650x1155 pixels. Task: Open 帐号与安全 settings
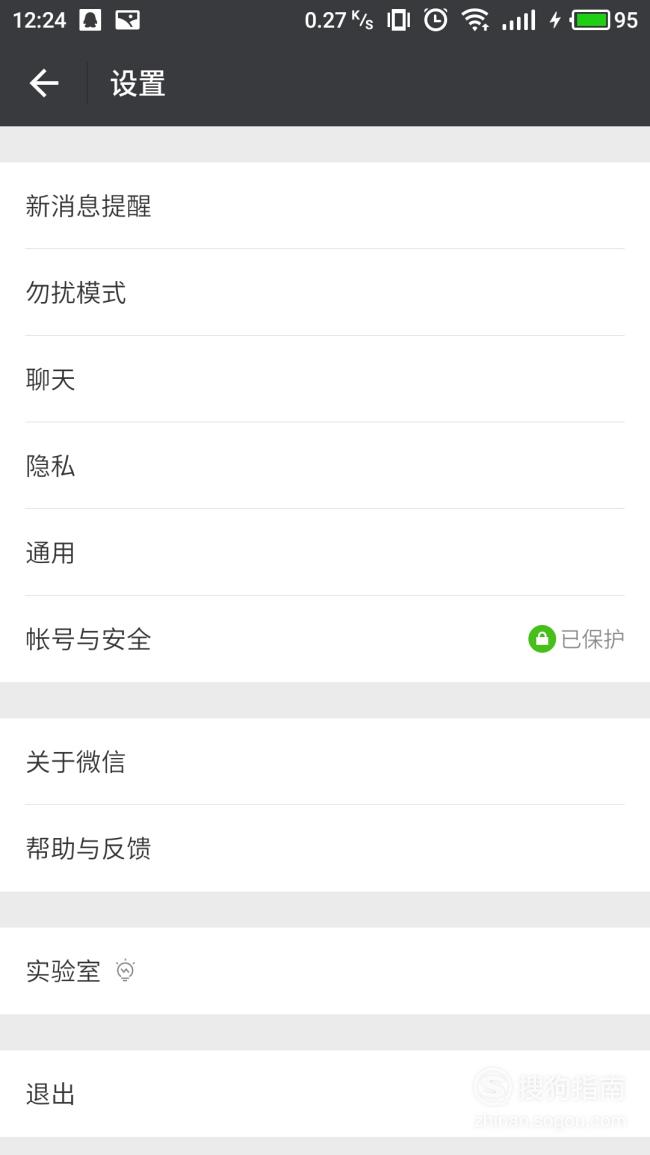point(325,639)
